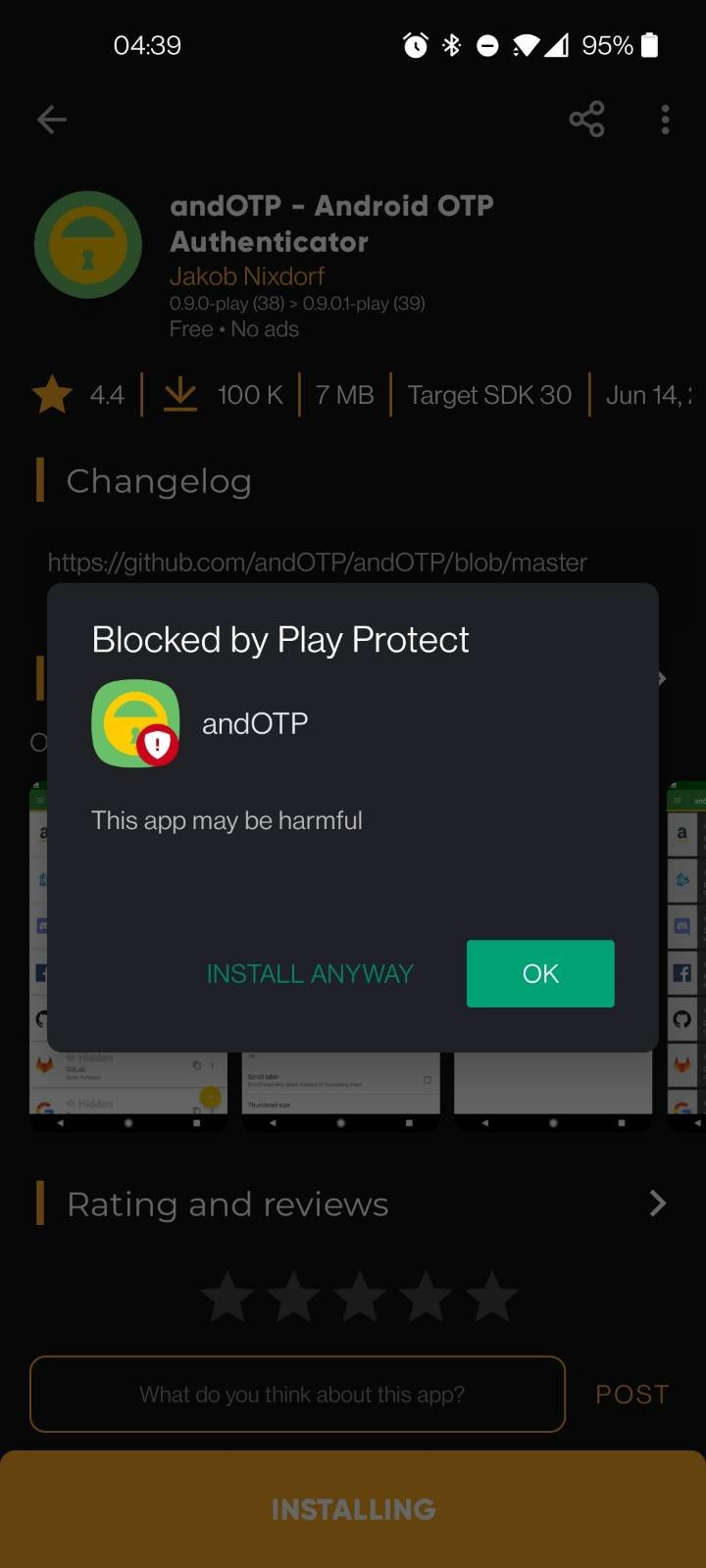Tap the Bluetooth icon in the status bar
This screenshot has width=706, height=1568.
point(452,44)
